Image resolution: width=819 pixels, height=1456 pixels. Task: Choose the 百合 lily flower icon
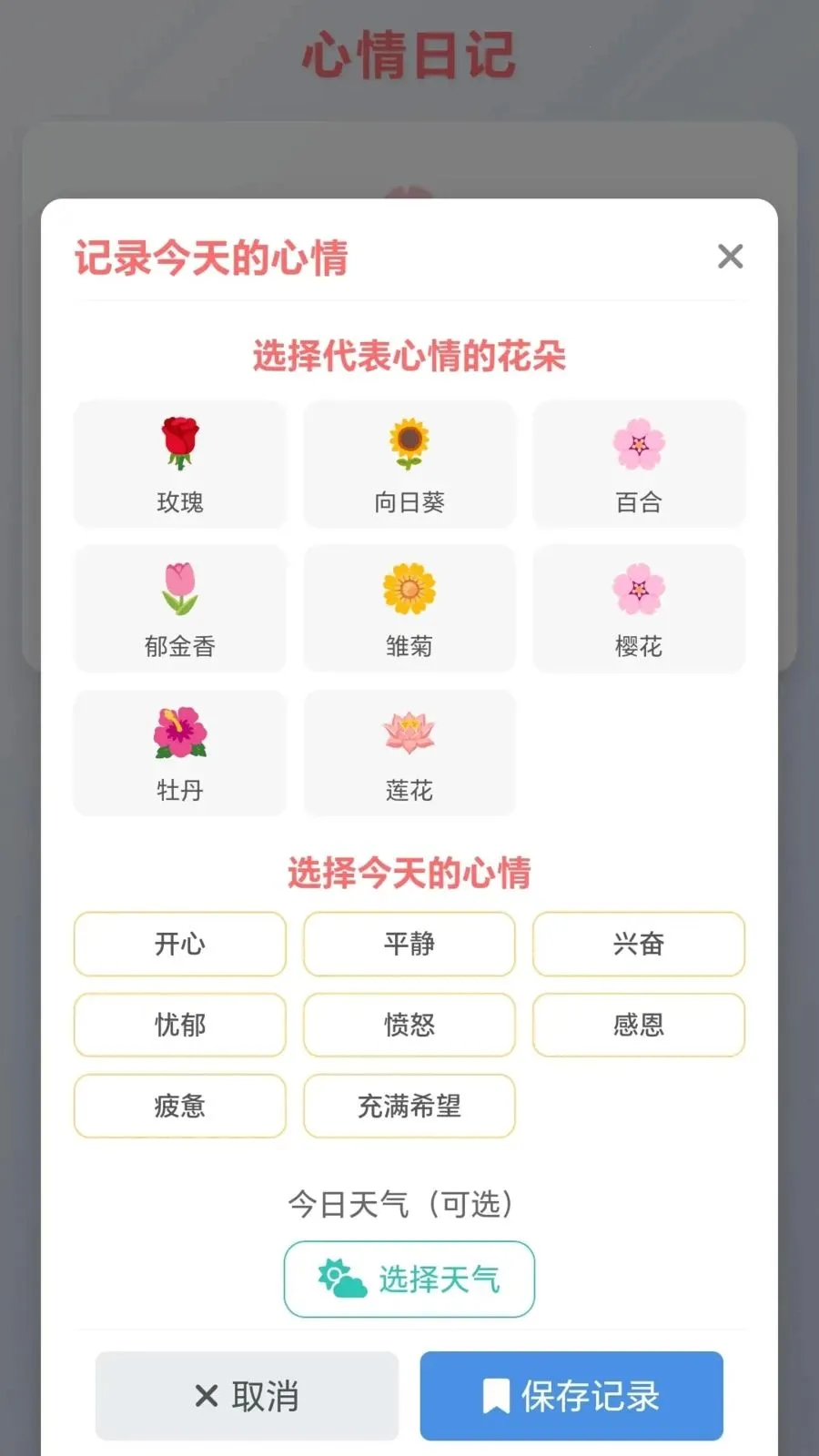coord(638,464)
